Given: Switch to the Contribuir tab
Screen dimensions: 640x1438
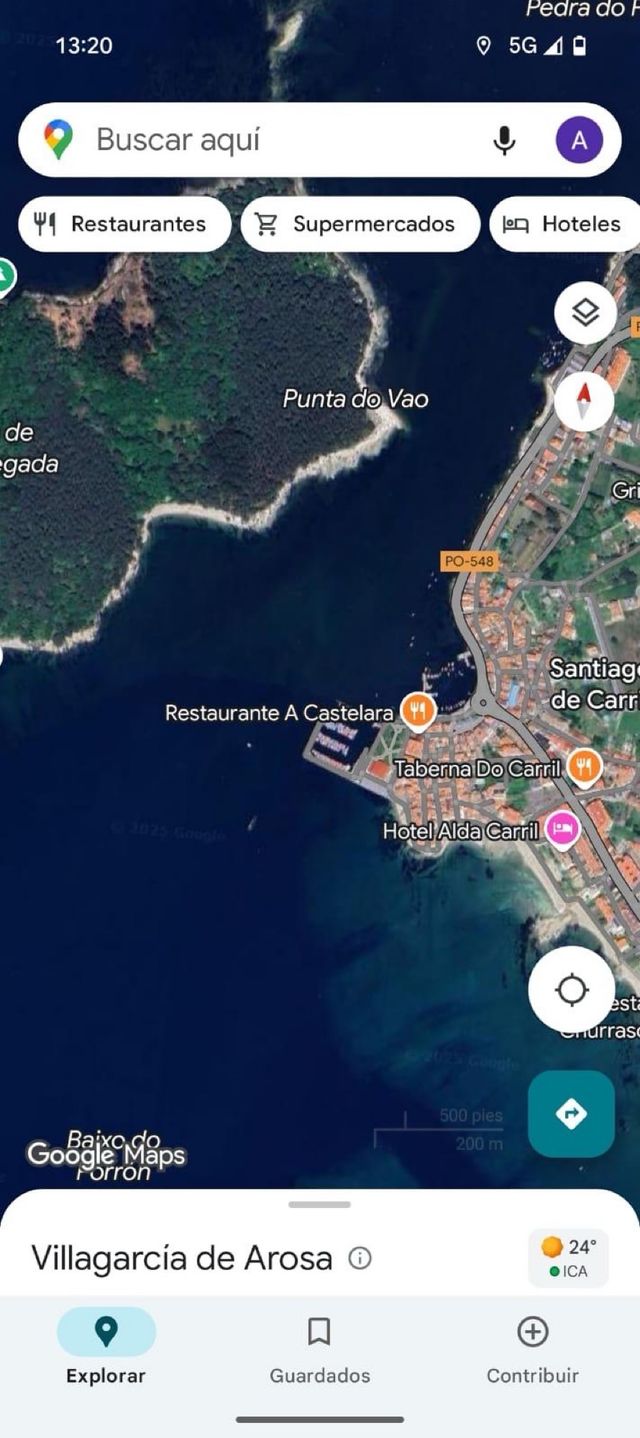Looking at the screenshot, I should click(x=532, y=1348).
